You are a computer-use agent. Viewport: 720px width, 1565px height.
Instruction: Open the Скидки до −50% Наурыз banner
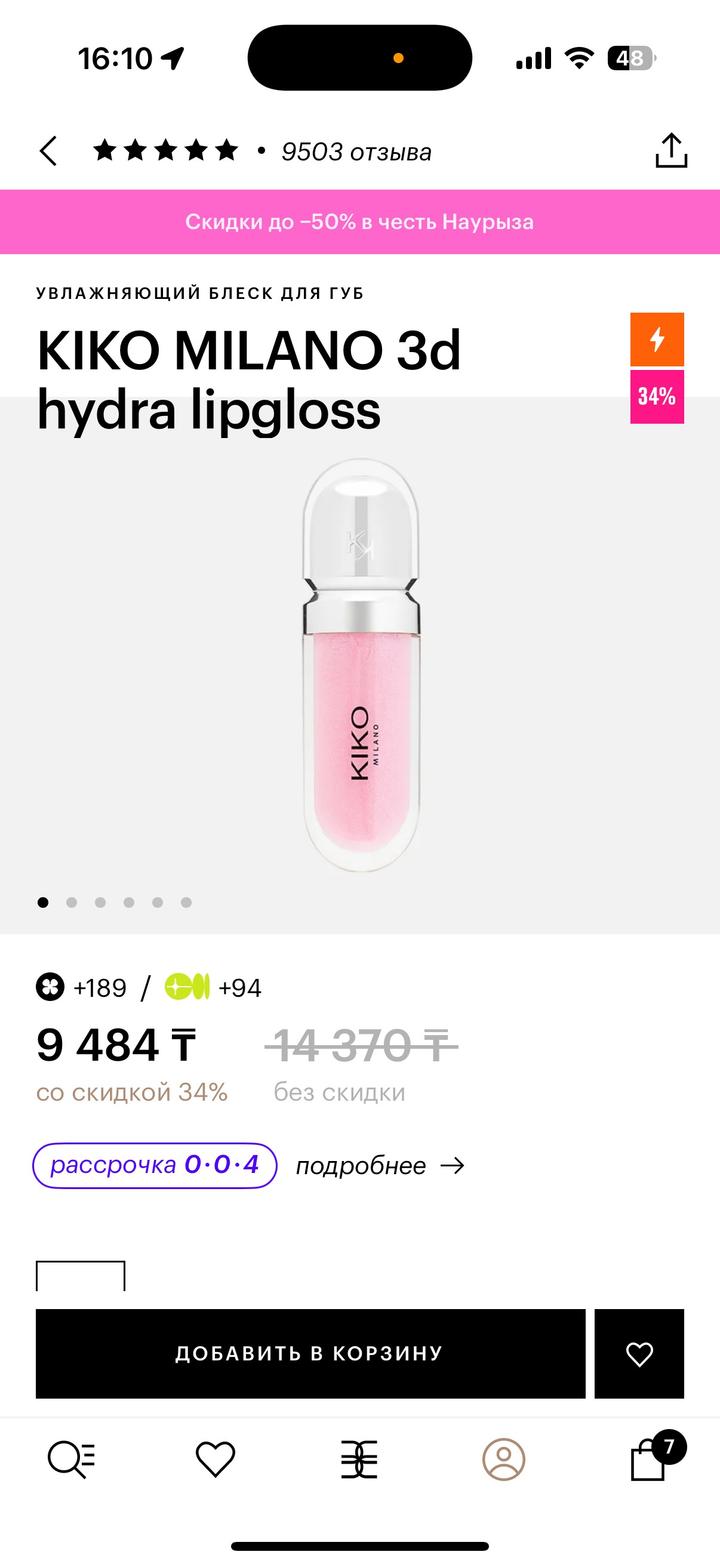pyautogui.click(x=360, y=222)
